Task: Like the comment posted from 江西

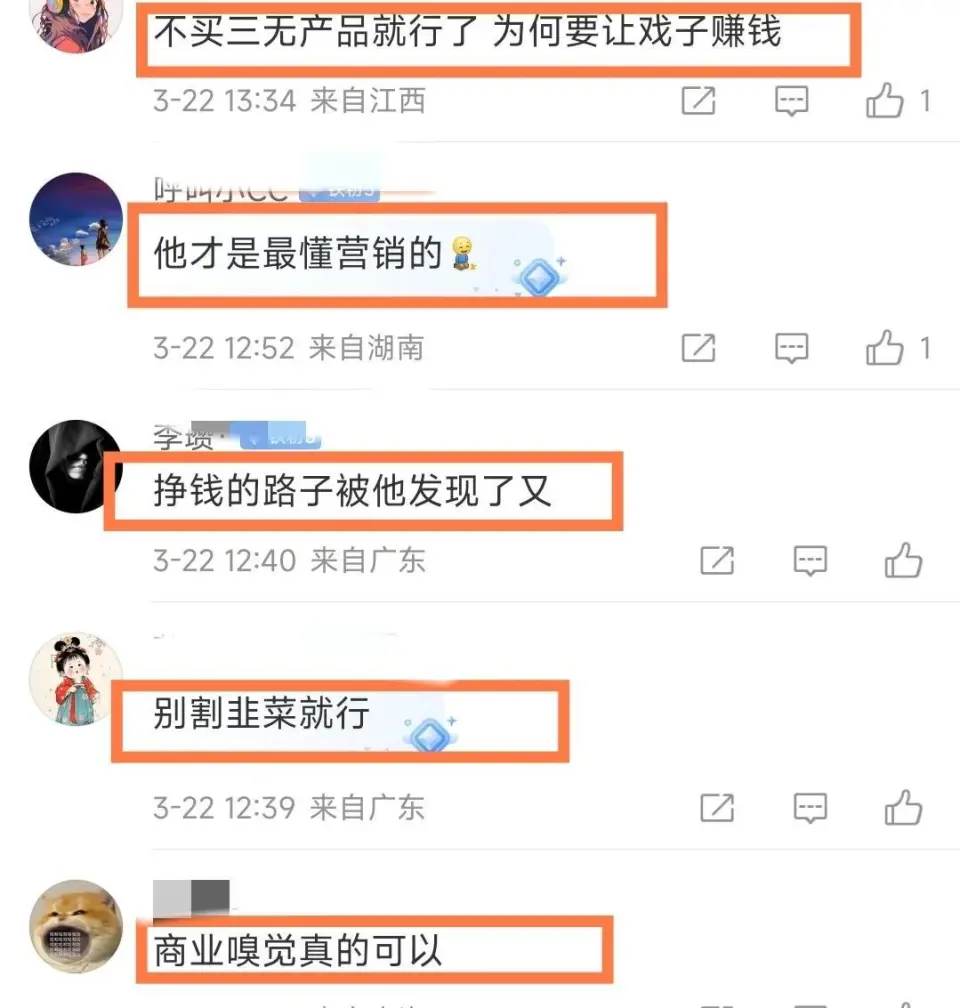Action: pyautogui.click(x=885, y=100)
